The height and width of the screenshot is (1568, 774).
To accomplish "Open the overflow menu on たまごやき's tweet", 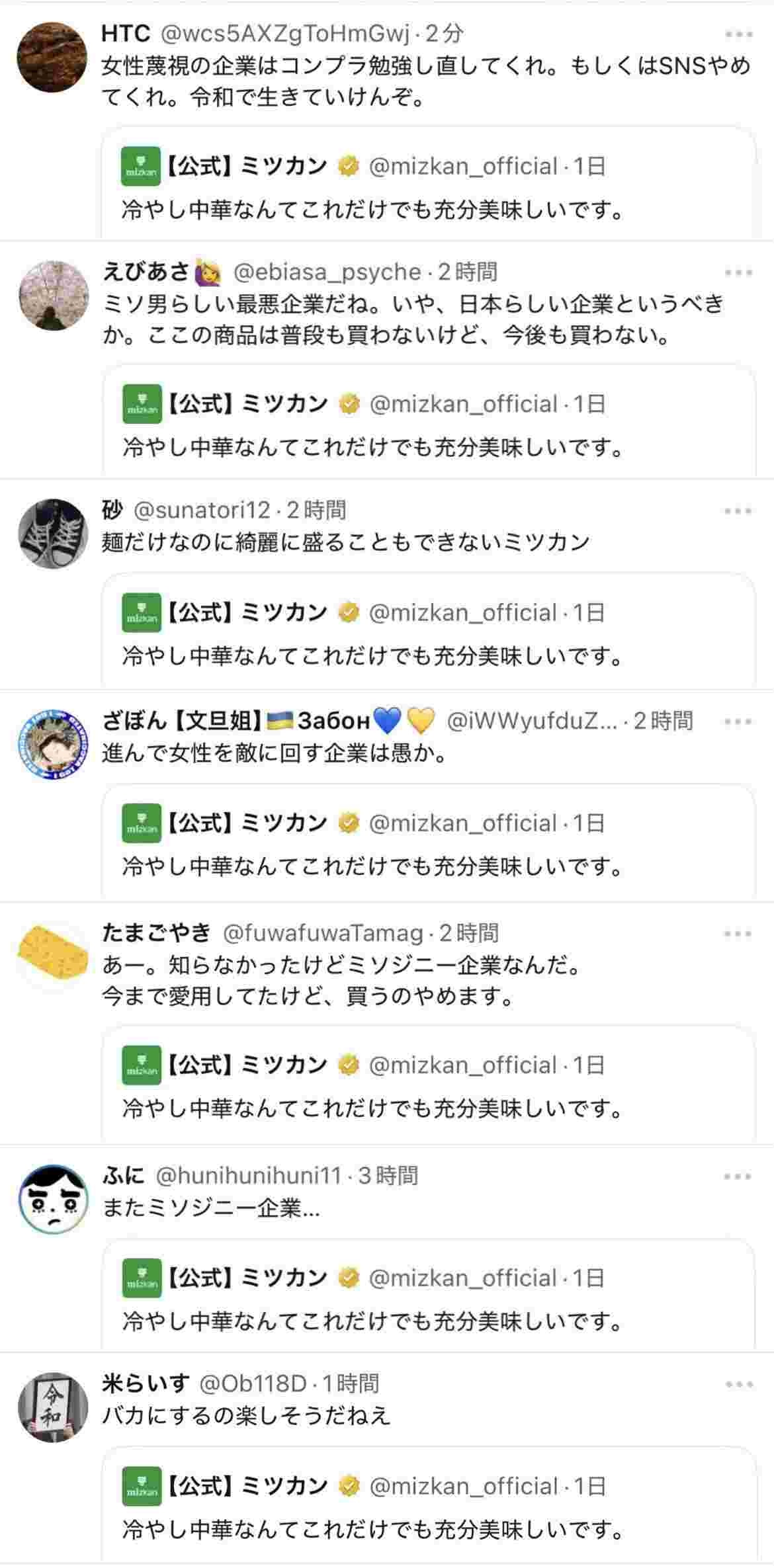I will pyautogui.click(x=738, y=934).
